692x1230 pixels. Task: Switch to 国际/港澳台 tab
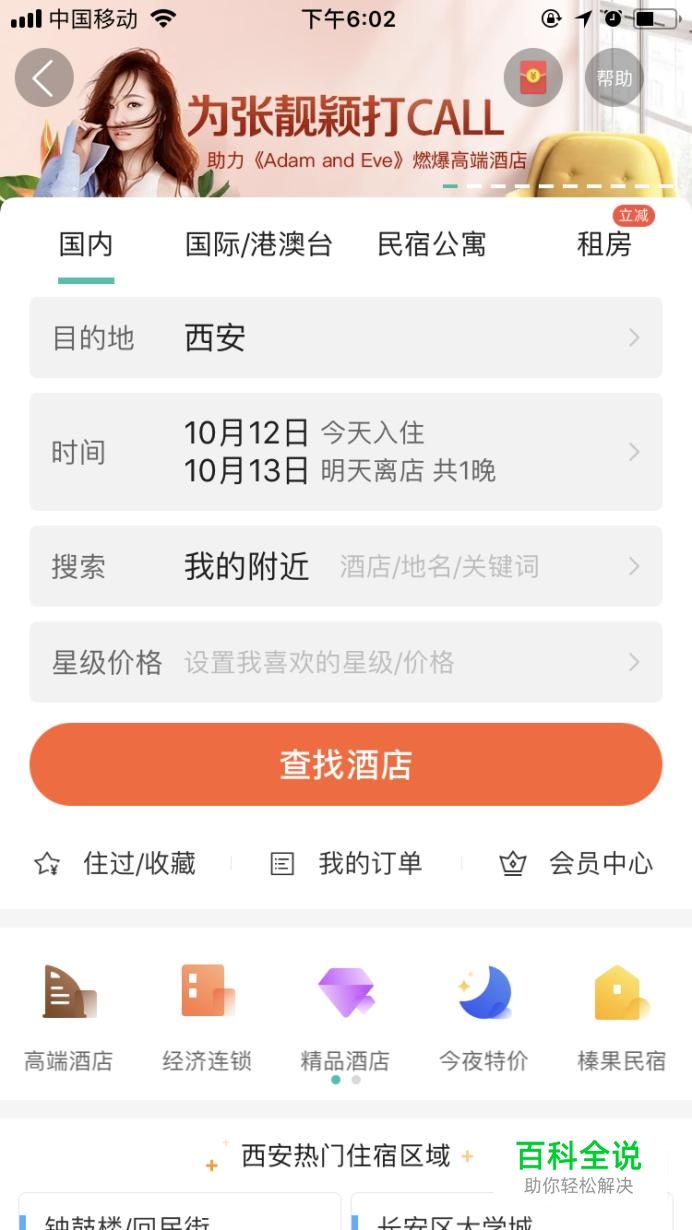click(258, 245)
